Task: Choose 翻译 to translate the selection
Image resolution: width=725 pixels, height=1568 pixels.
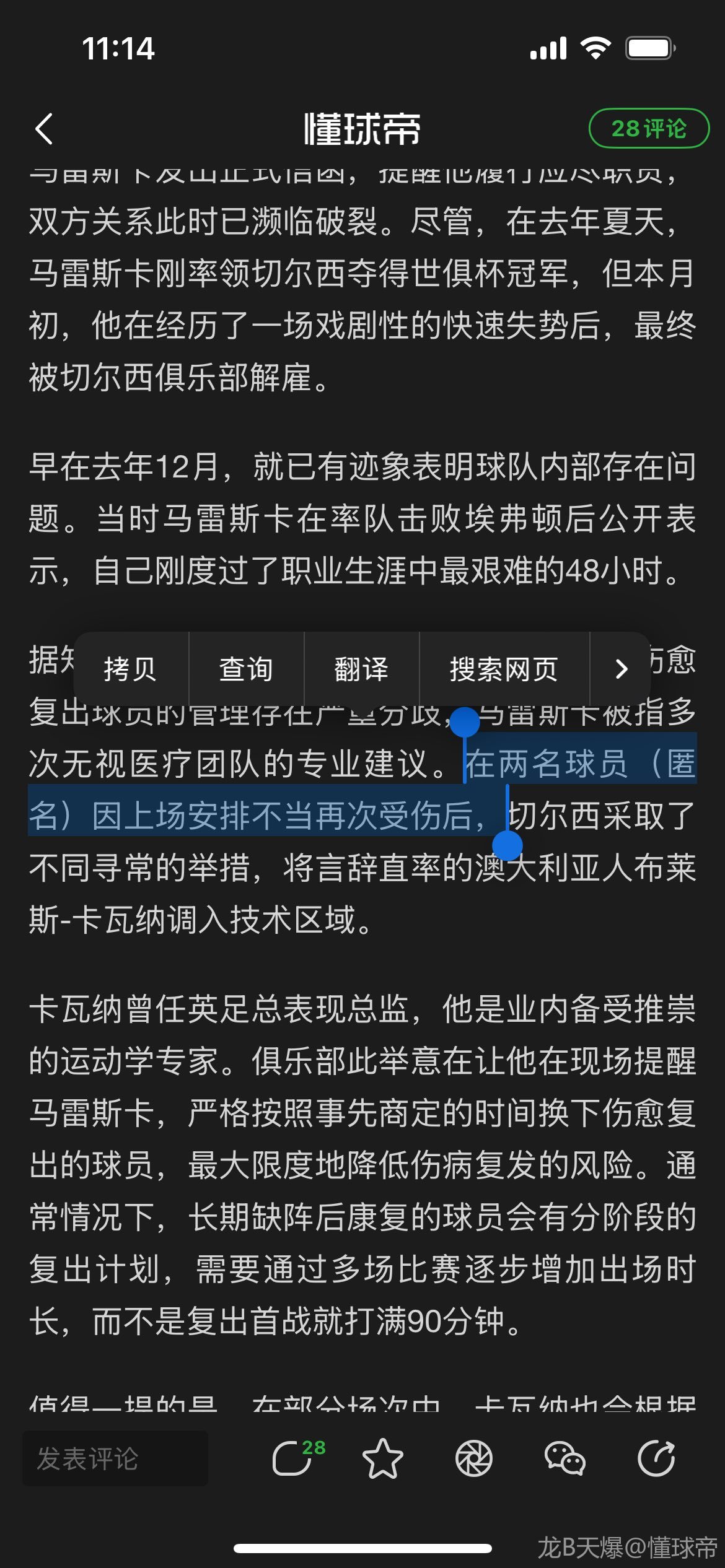Action: point(361,669)
